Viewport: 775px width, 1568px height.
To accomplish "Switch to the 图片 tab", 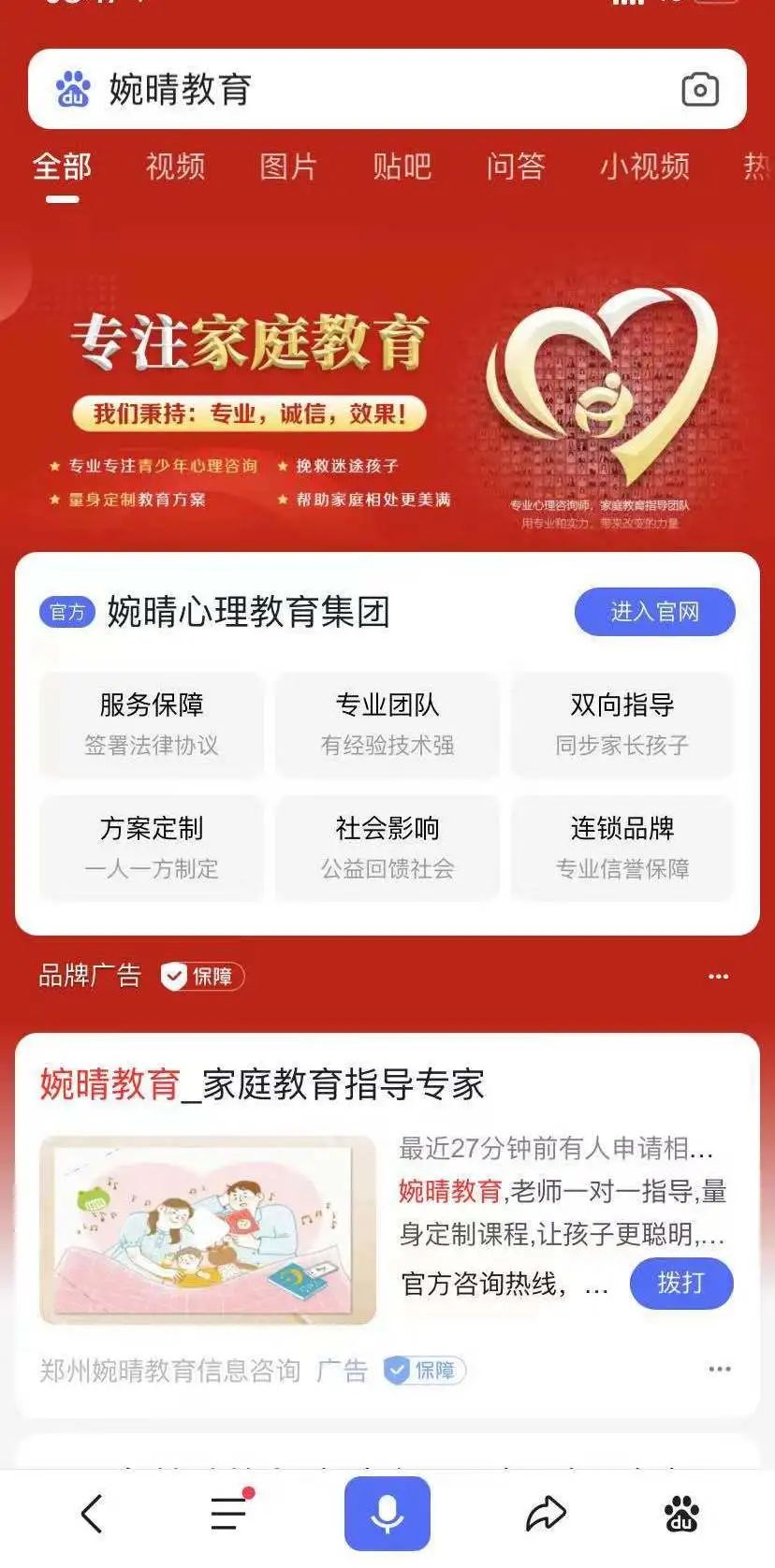I will (x=287, y=167).
